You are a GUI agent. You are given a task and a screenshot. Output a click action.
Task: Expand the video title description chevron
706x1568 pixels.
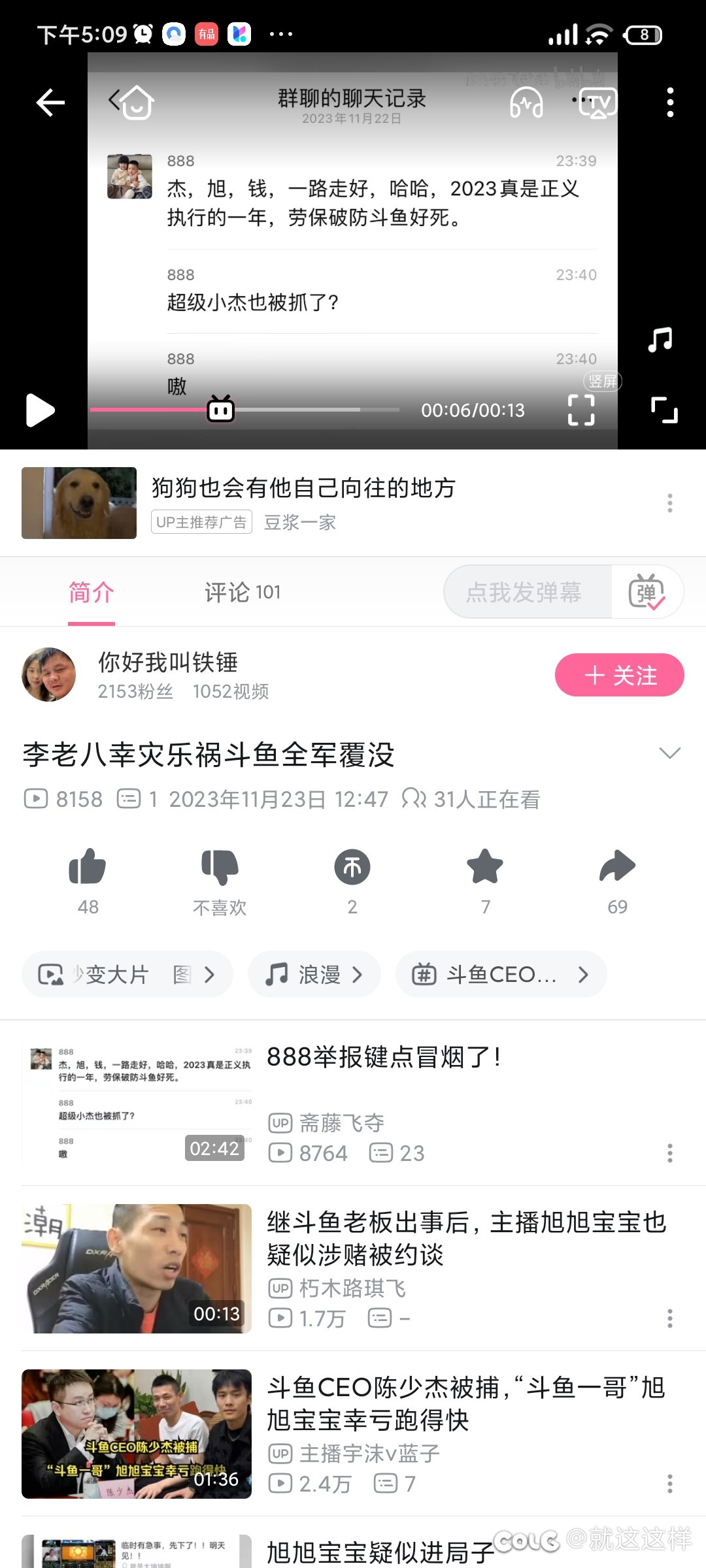(670, 753)
